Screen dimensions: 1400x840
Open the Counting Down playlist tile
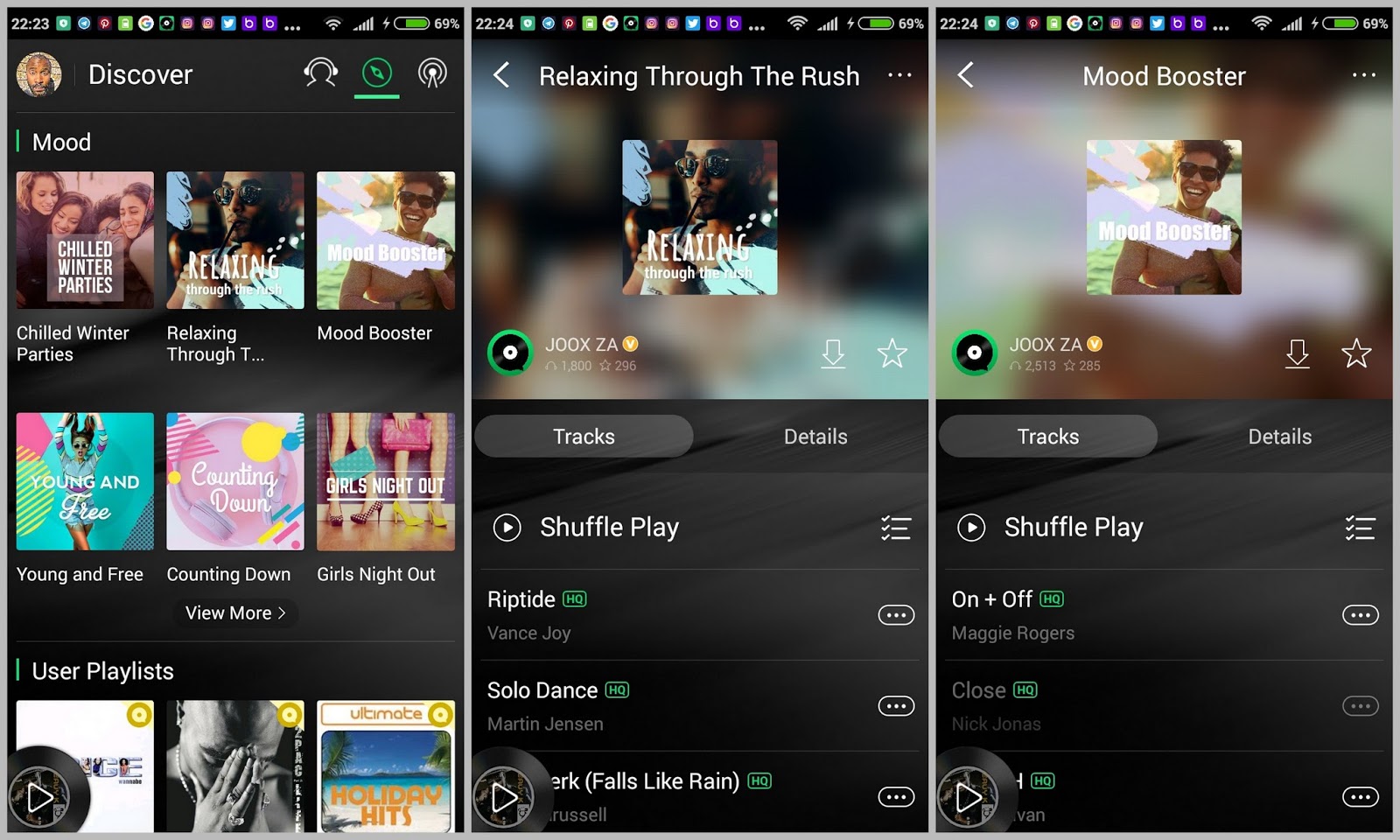coord(234,481)
